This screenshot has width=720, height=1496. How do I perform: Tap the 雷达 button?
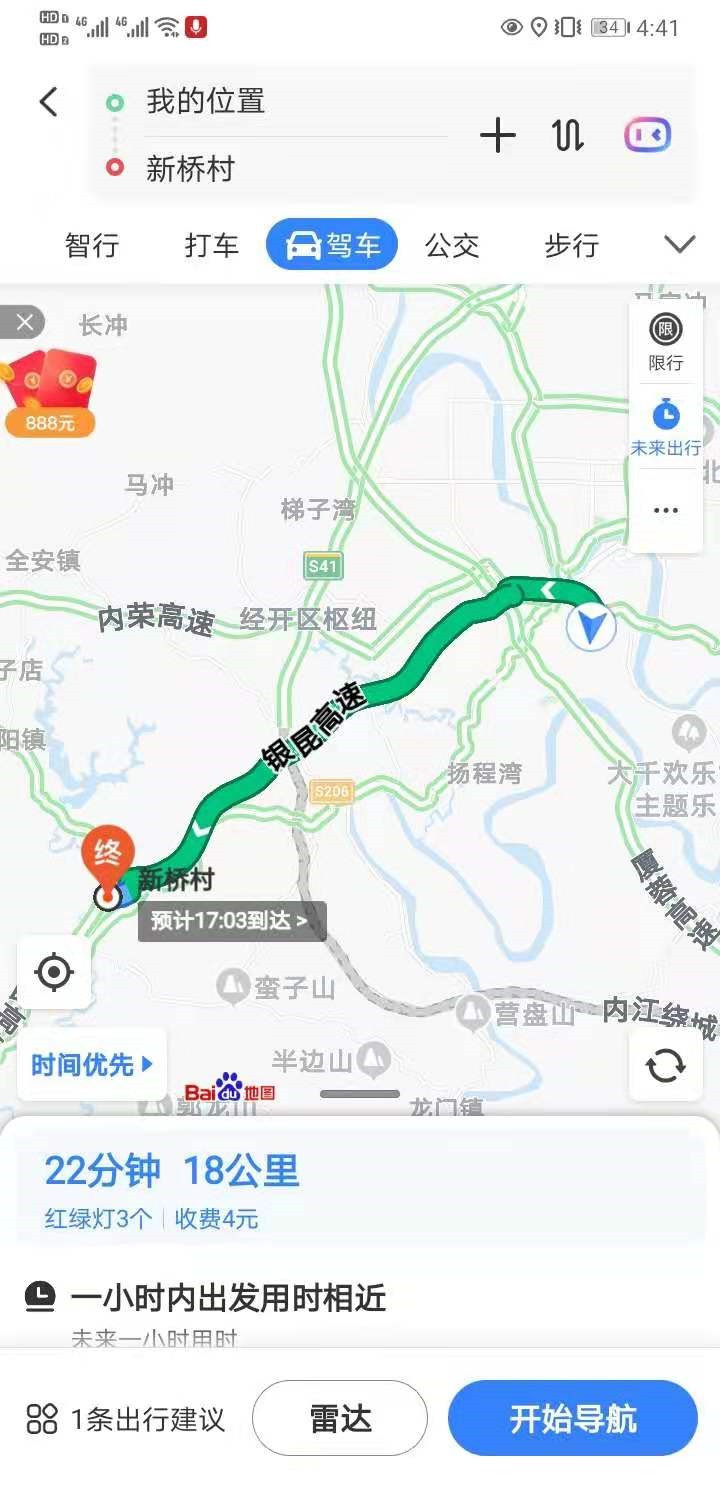(340, 1418)
